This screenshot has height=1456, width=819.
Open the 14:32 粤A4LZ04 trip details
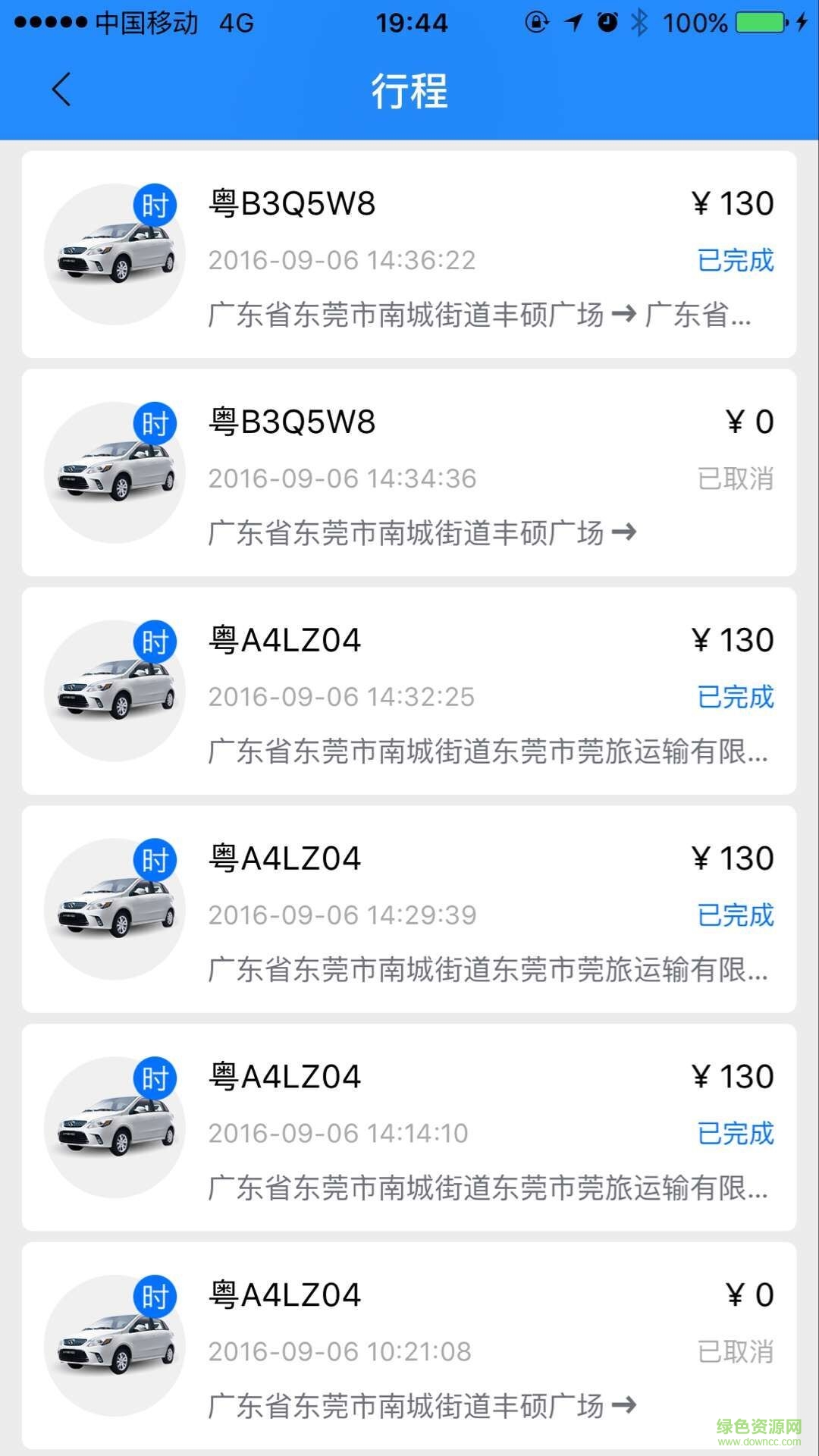click(x=409, y=690)
